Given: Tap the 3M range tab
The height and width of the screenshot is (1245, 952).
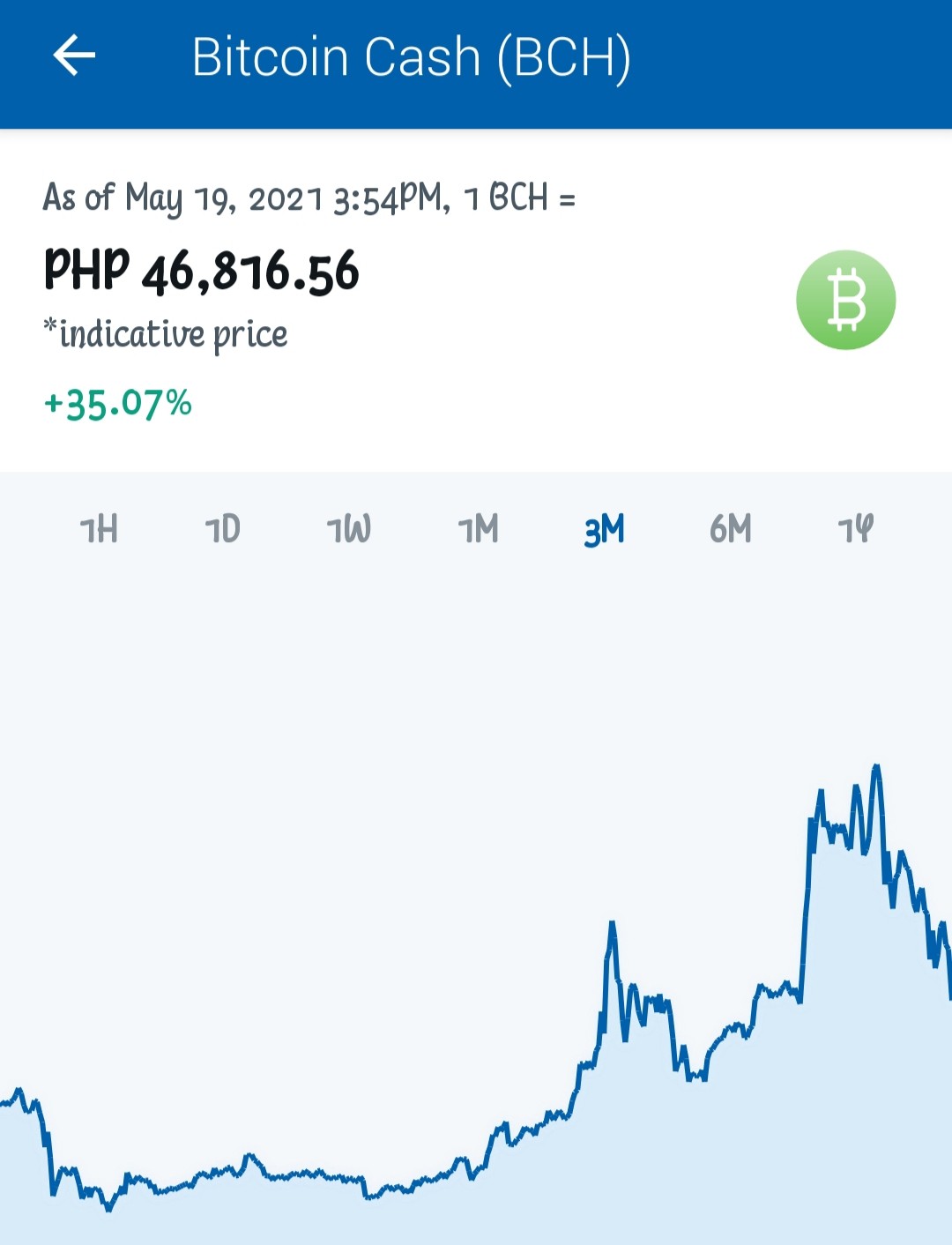Looking at the screenshot, I should pyautogui.click(x=605, y=530).
